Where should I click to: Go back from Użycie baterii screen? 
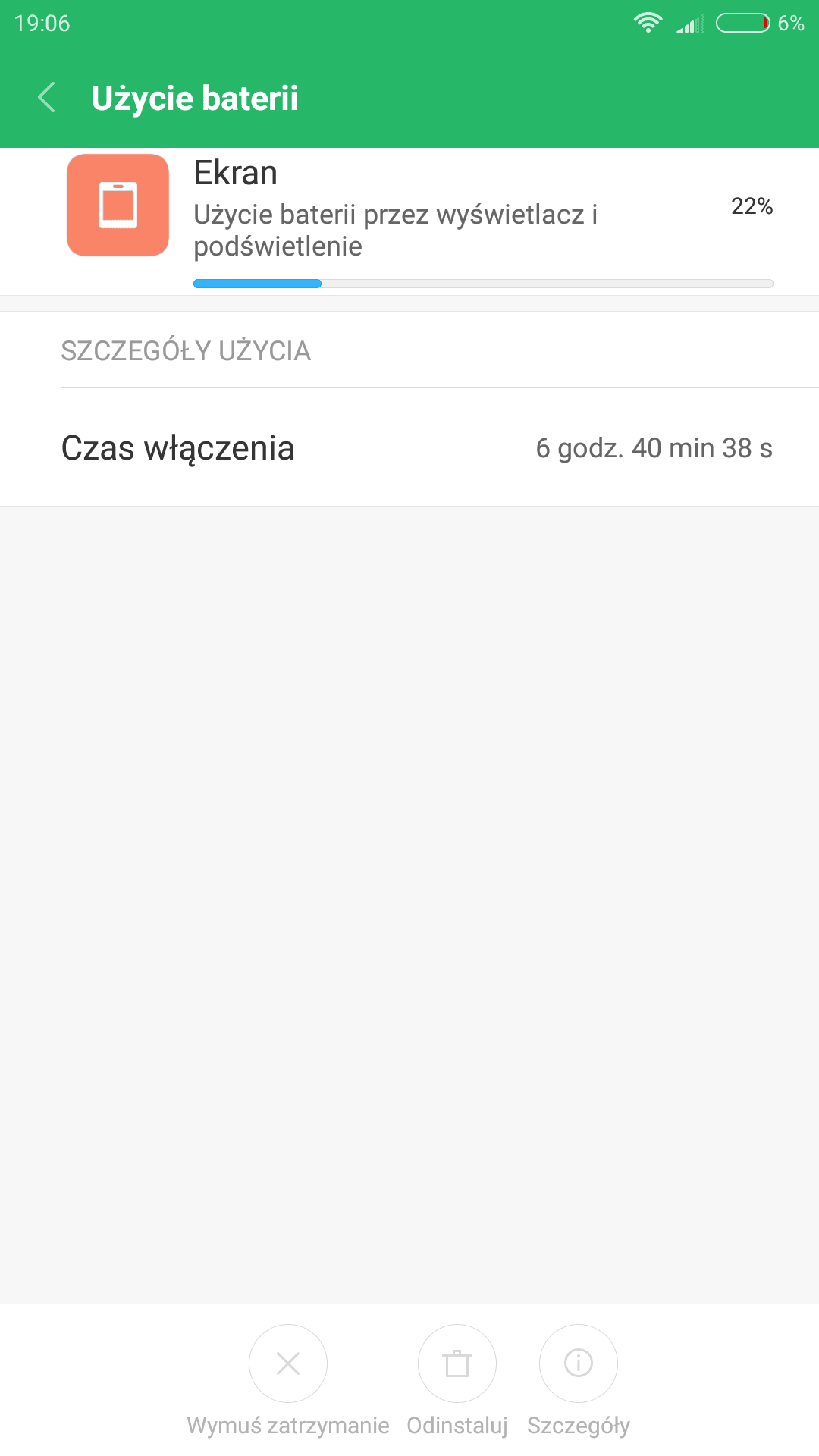pos(47,98)
